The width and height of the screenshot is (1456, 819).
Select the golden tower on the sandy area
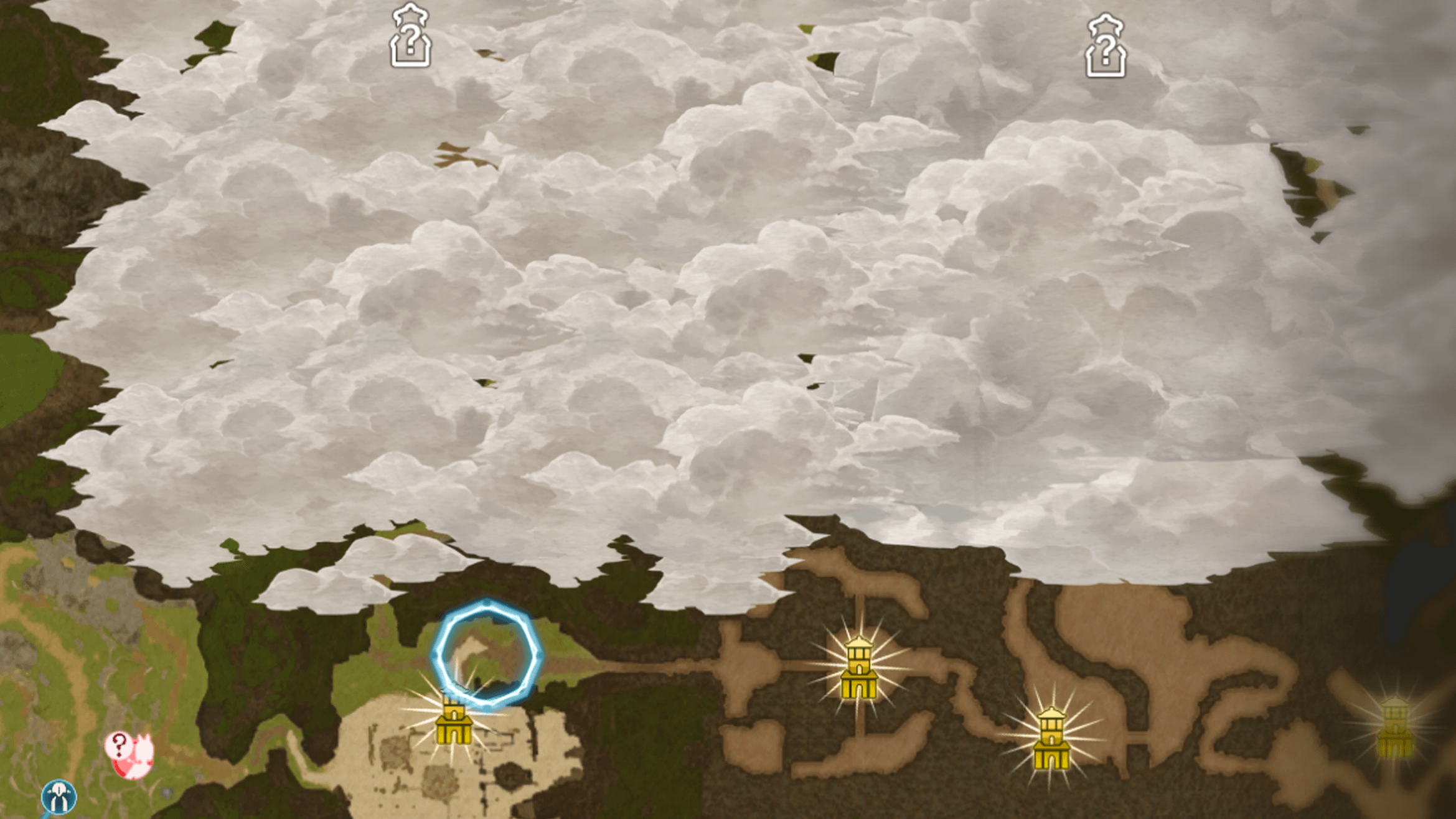[454, 722]
